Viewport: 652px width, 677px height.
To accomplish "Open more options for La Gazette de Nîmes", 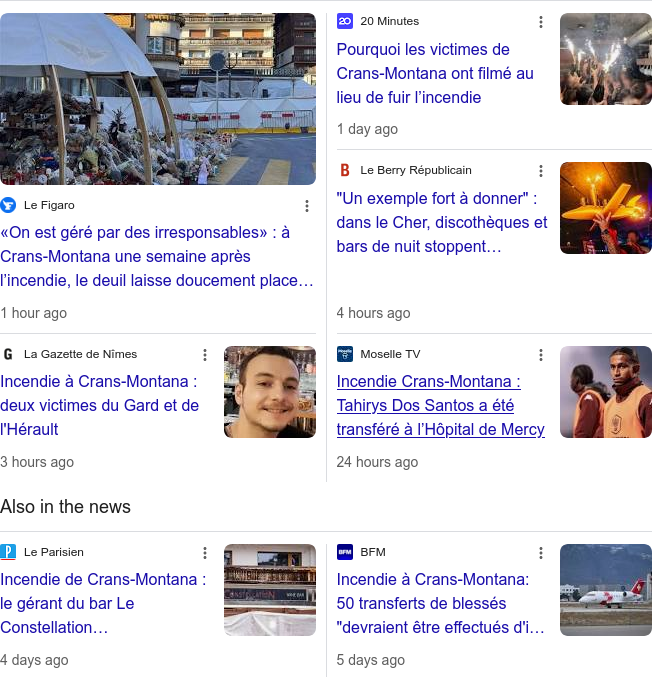I will [205, 355].
